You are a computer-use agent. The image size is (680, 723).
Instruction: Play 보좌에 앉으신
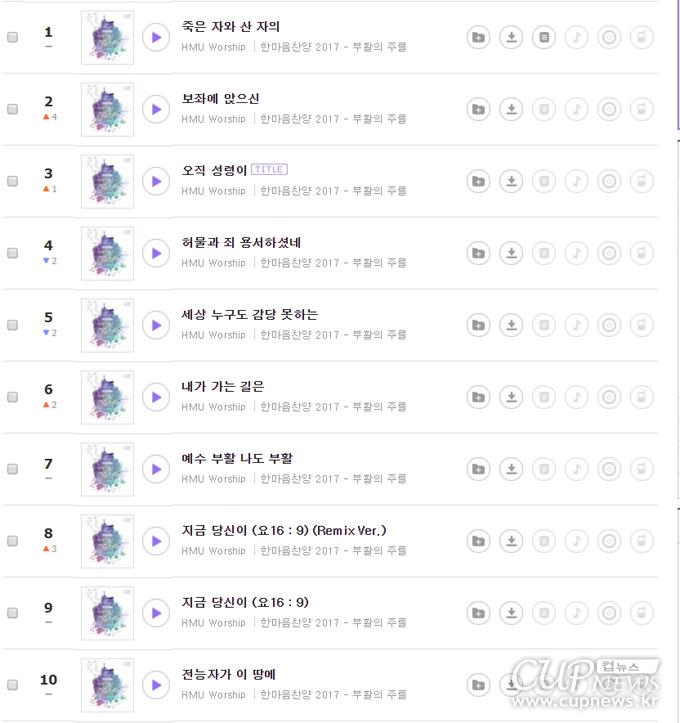pyautogui.click(x=155, y=109)
